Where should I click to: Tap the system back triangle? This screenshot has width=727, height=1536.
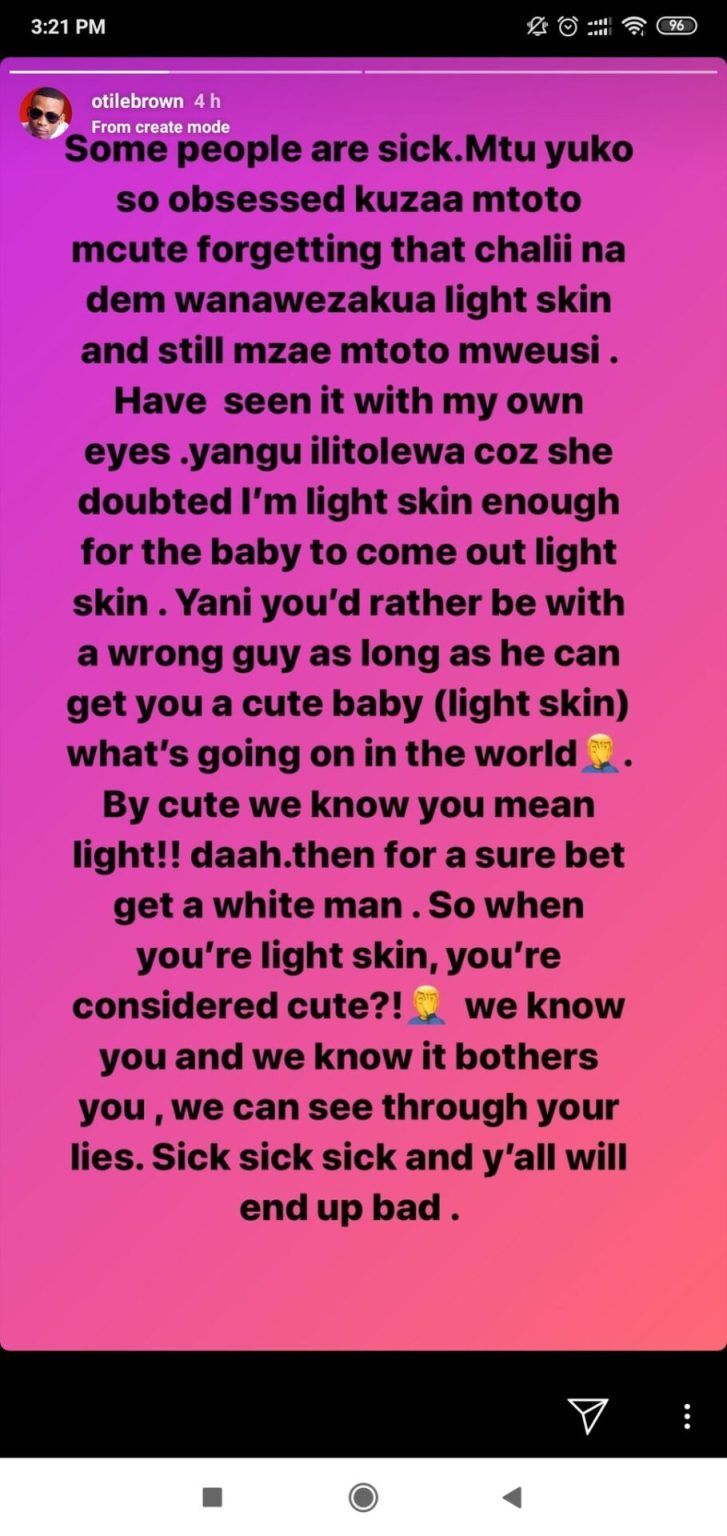tap(512, 1497)
